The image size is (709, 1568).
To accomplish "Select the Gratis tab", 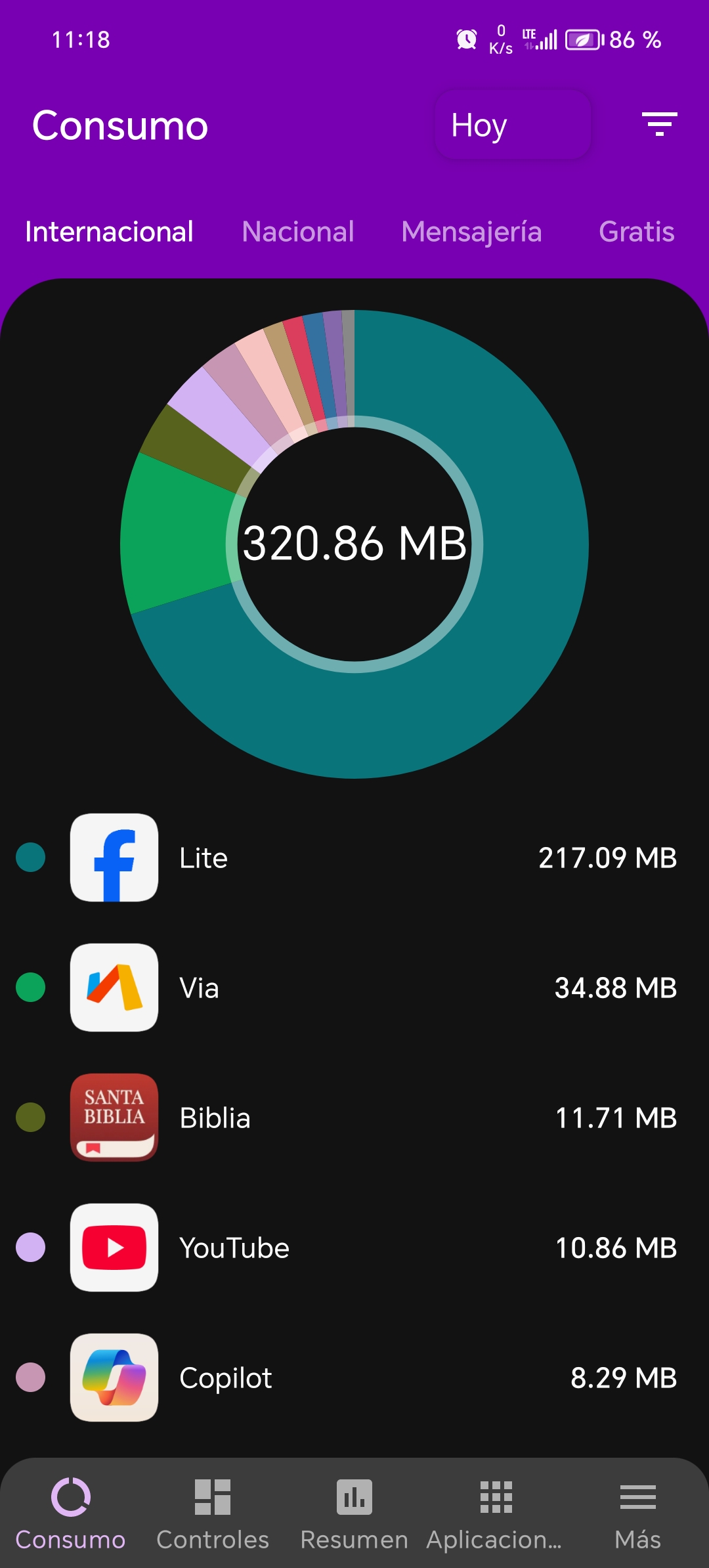I will (636, 232).
